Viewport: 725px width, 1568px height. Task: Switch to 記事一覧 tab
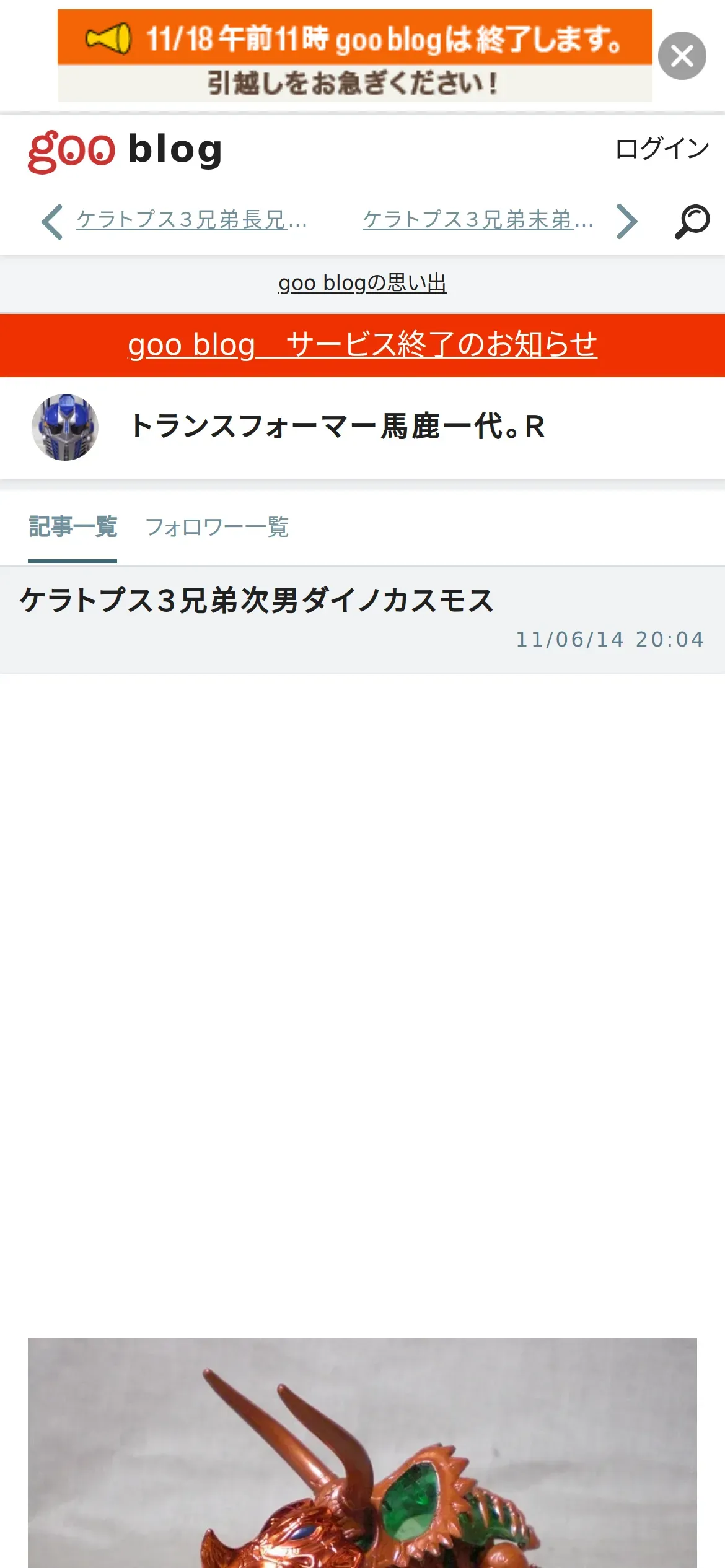pos(72,527)
